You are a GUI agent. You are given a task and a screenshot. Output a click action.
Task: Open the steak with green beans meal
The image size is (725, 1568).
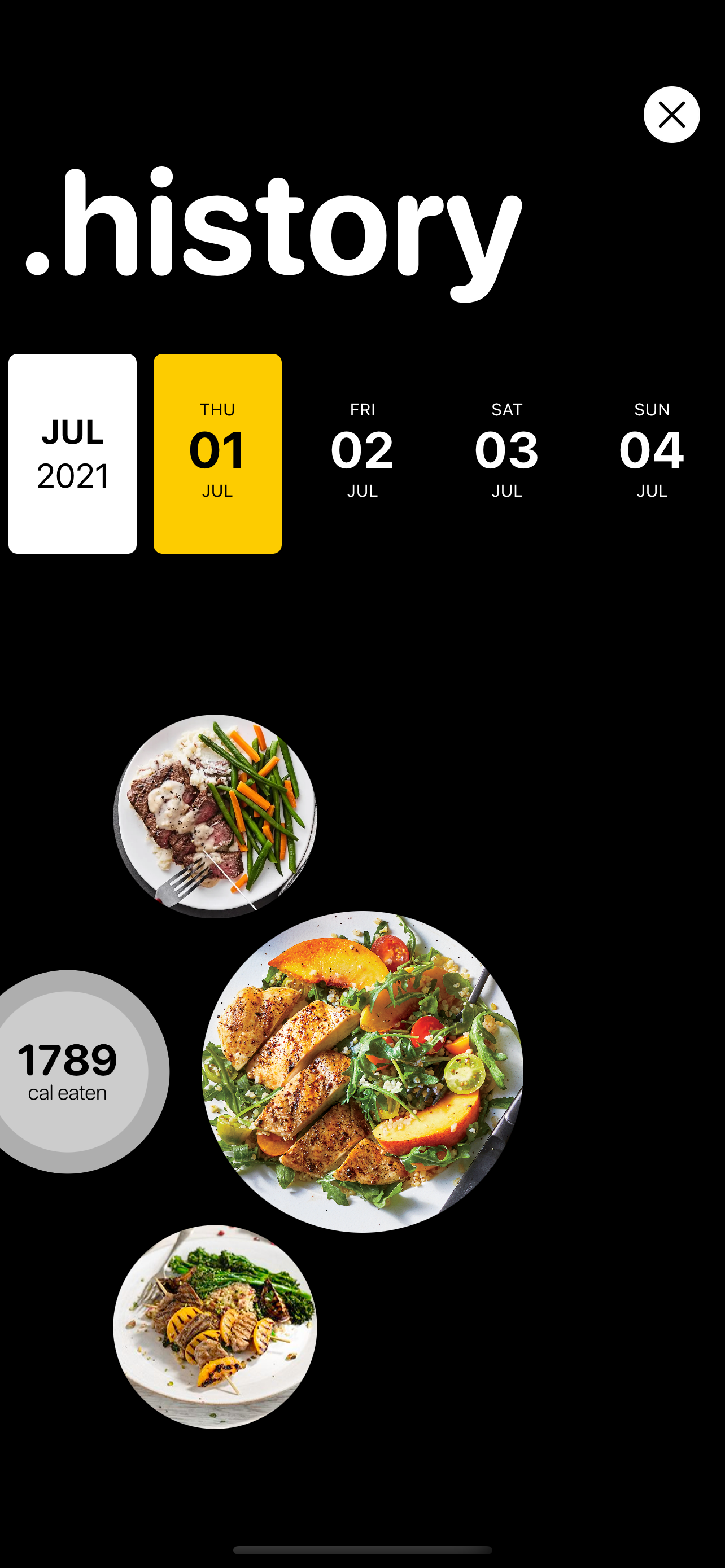(215, 816)
